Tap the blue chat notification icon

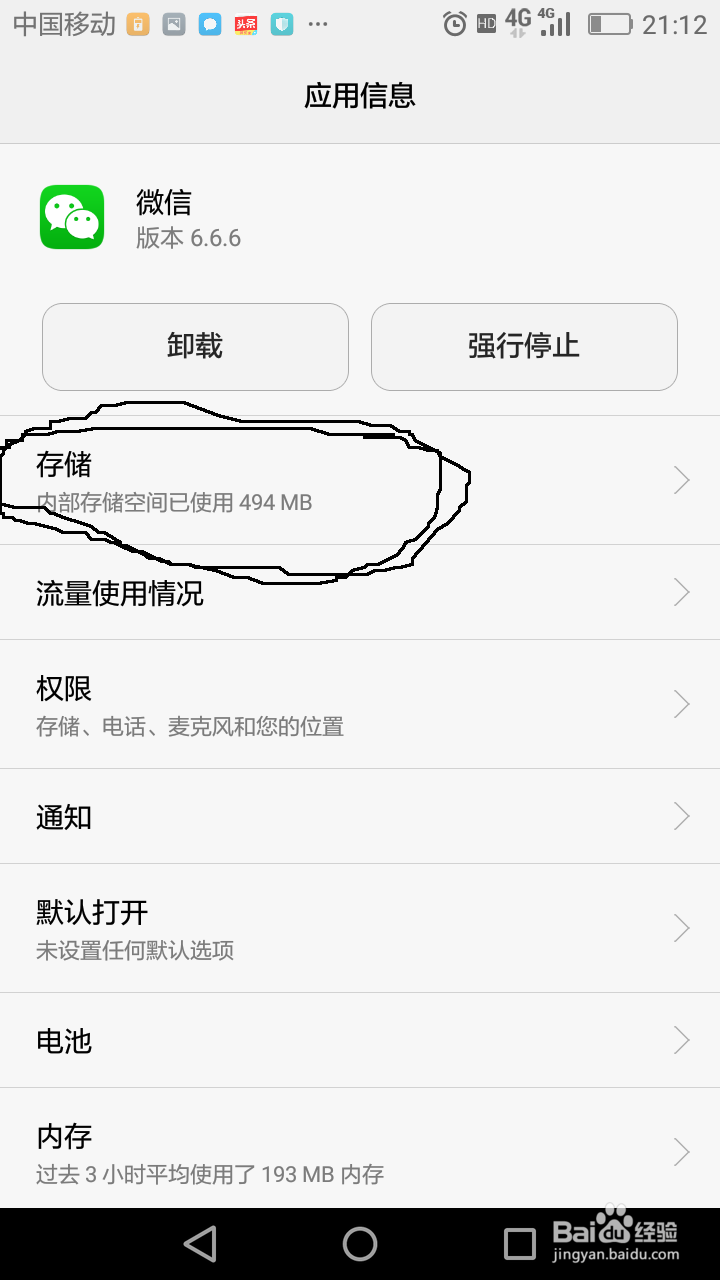(x=210, y=22)
